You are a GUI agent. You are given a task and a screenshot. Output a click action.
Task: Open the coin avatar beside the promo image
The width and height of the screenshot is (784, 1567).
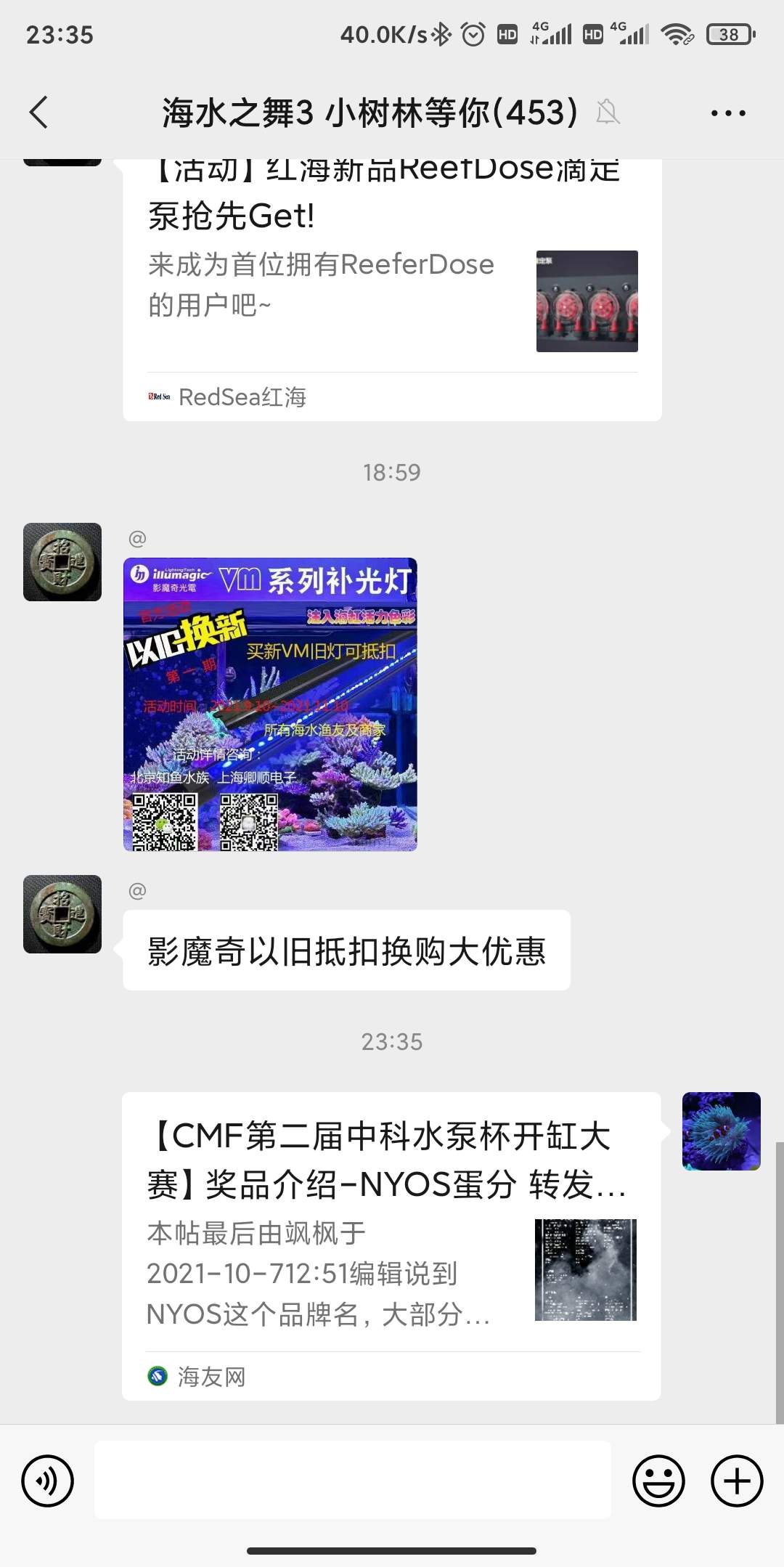click(62, 562)
